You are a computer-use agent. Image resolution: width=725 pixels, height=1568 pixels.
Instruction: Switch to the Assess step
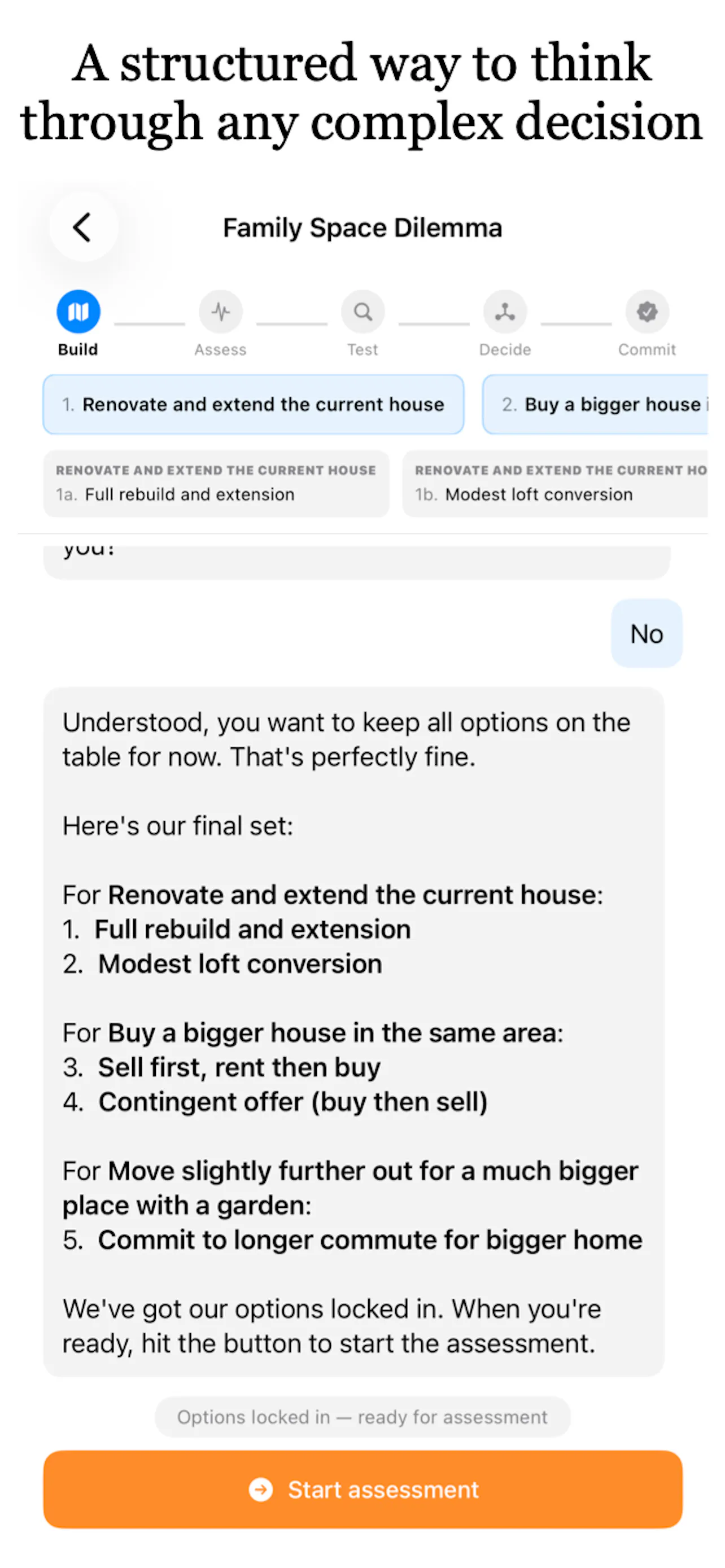click(220, 323)
